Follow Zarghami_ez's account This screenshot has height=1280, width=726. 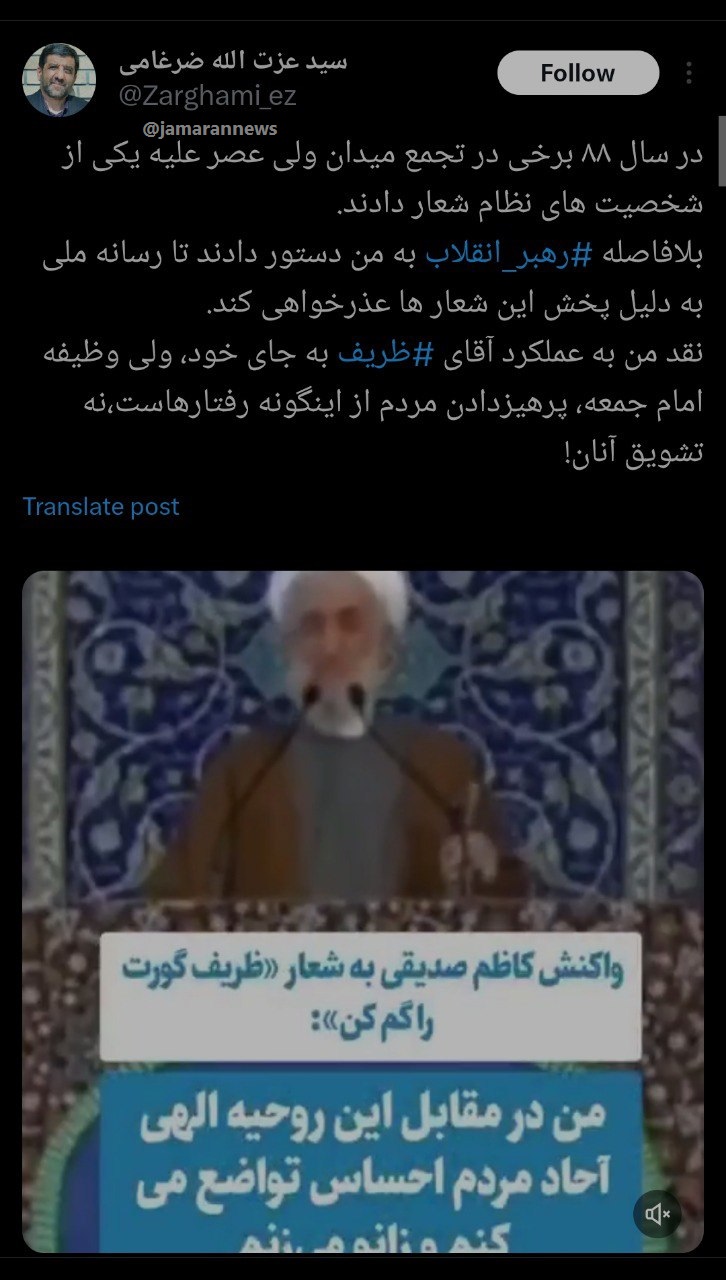tap(577, 73)
